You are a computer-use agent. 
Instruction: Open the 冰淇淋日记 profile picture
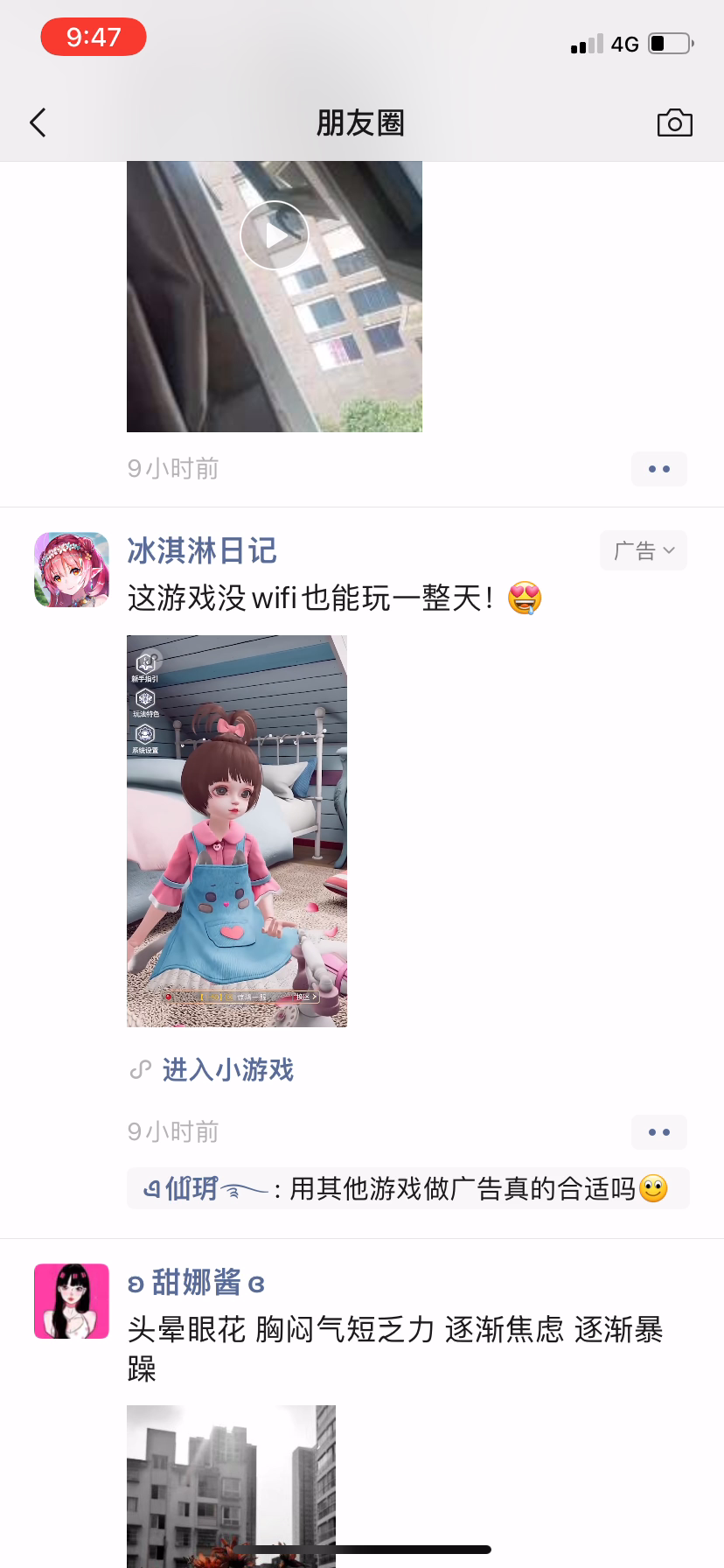point(72,570)
